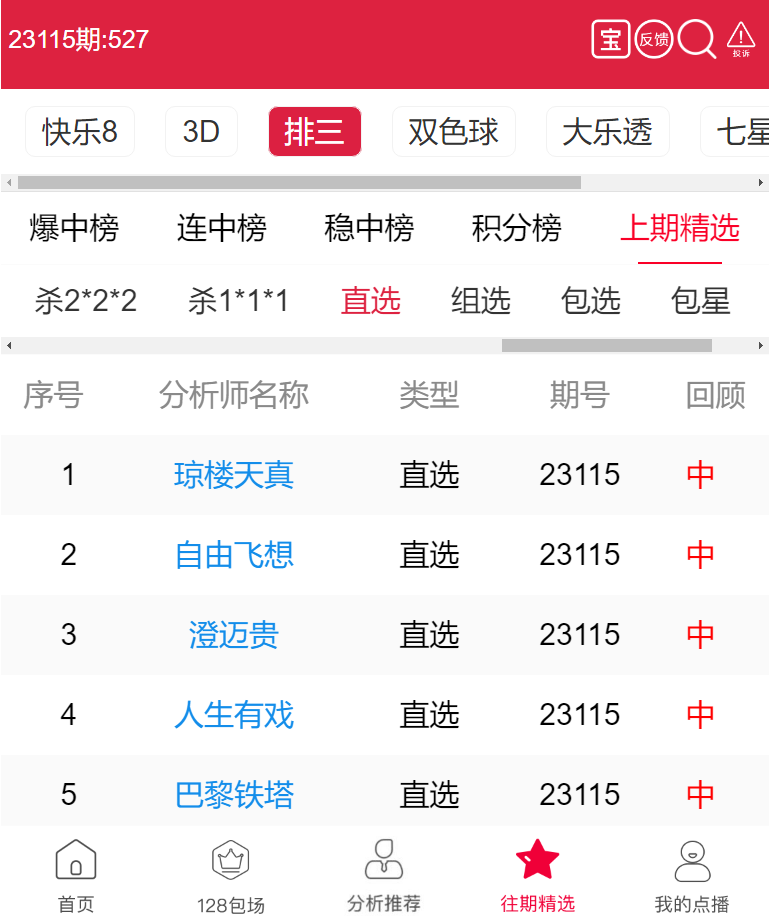Select the 双色球 lottery chip
Screen dimensions: 776x919
(453, 132)
